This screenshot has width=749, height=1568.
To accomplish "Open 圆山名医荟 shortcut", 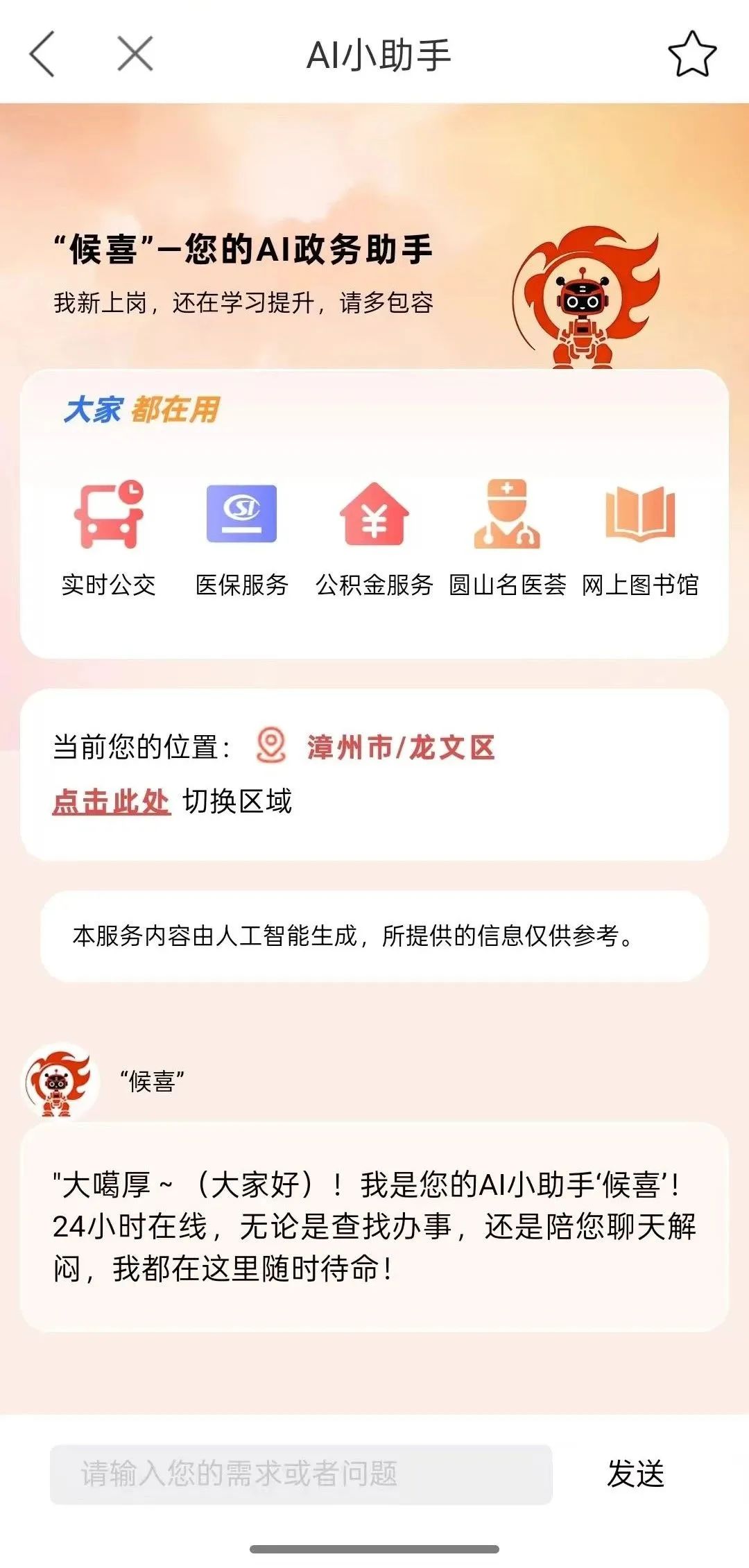I will 507,537.
